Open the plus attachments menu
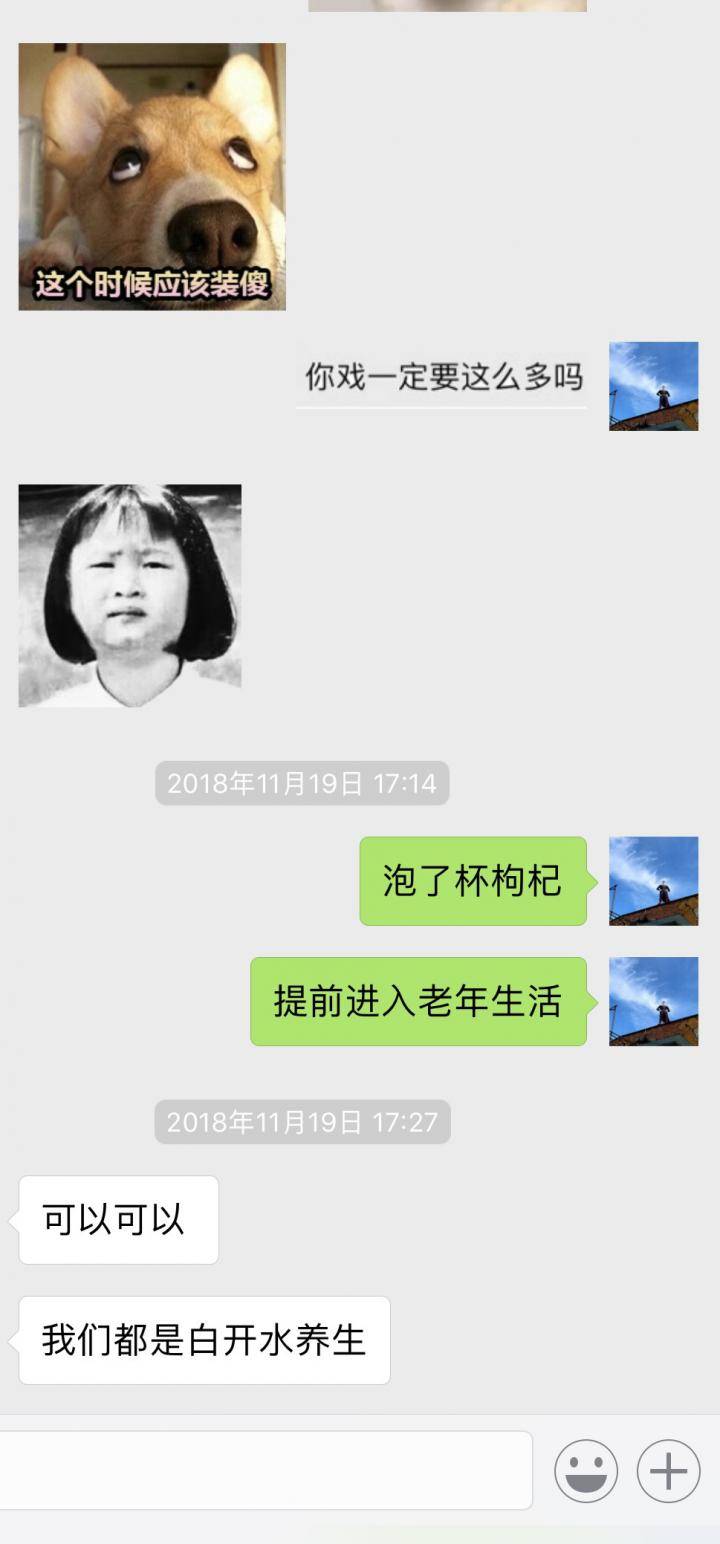720x1544 pixels. [x=668, y=1471]
